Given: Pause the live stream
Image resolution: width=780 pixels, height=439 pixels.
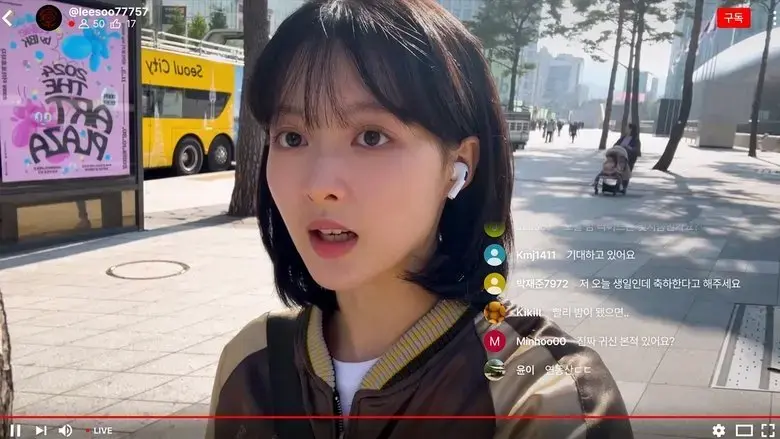Looking at the screenshot, I should tap(15, 430).
